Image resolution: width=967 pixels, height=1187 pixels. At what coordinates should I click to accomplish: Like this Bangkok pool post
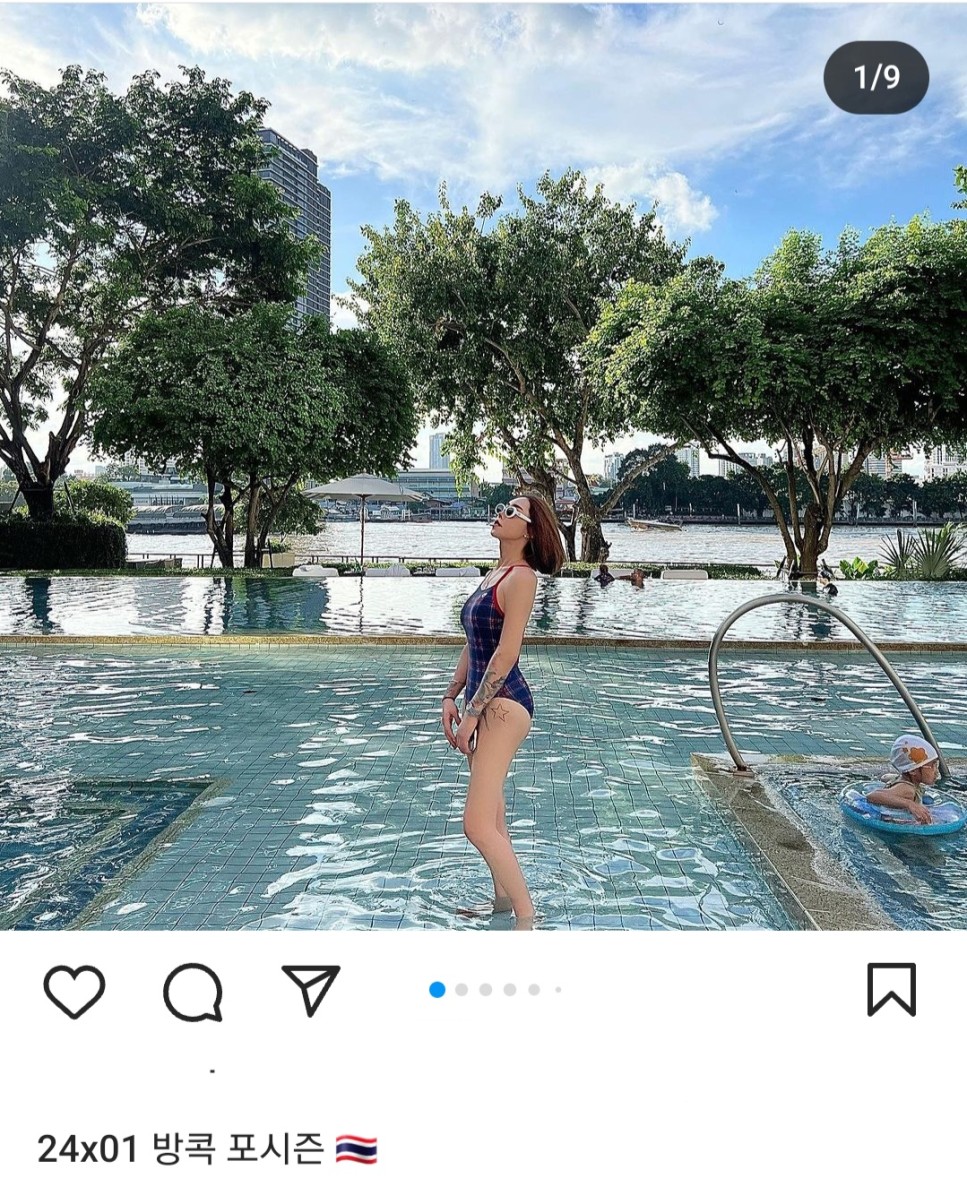coord(74,991)
